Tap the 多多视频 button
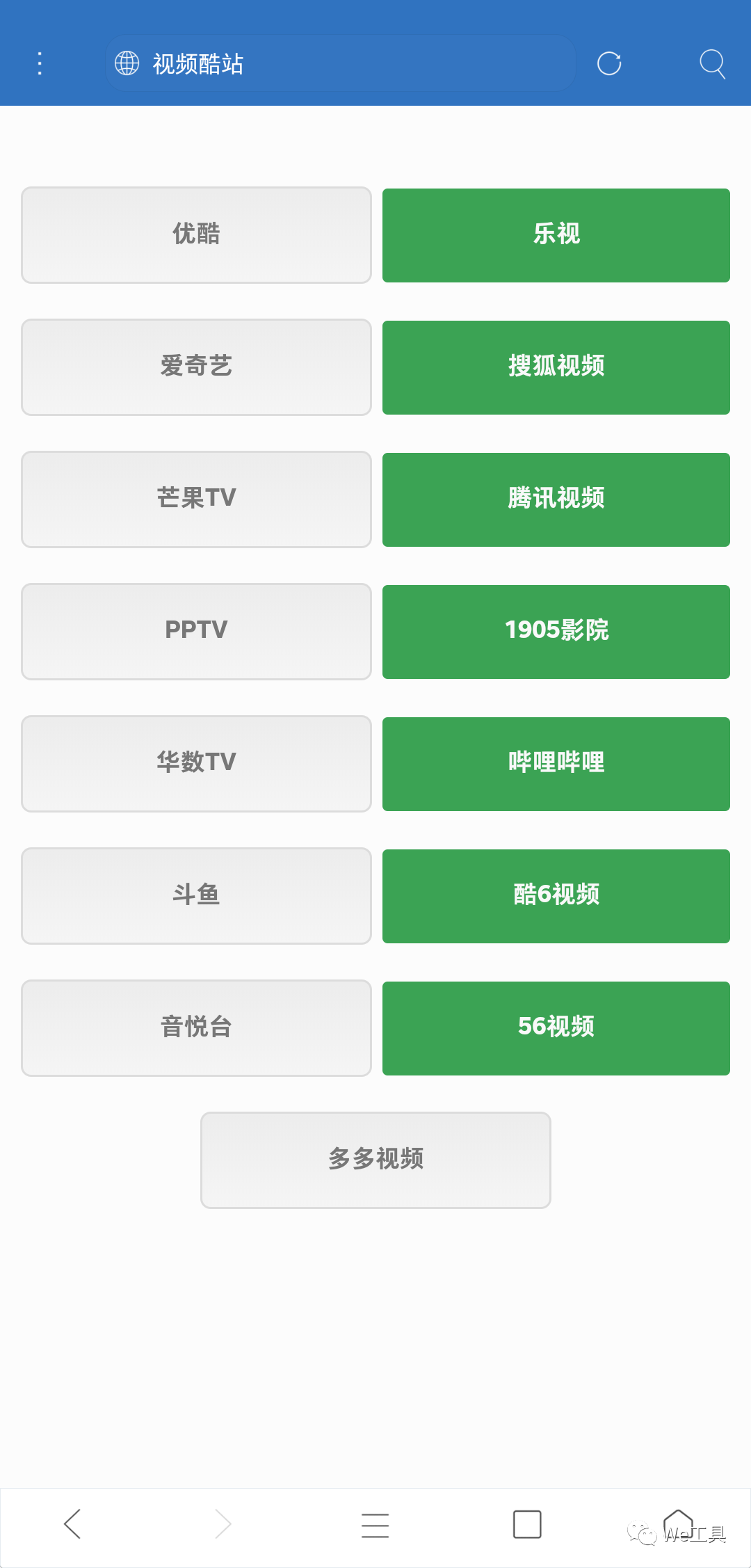 [x=375, y=1160]
